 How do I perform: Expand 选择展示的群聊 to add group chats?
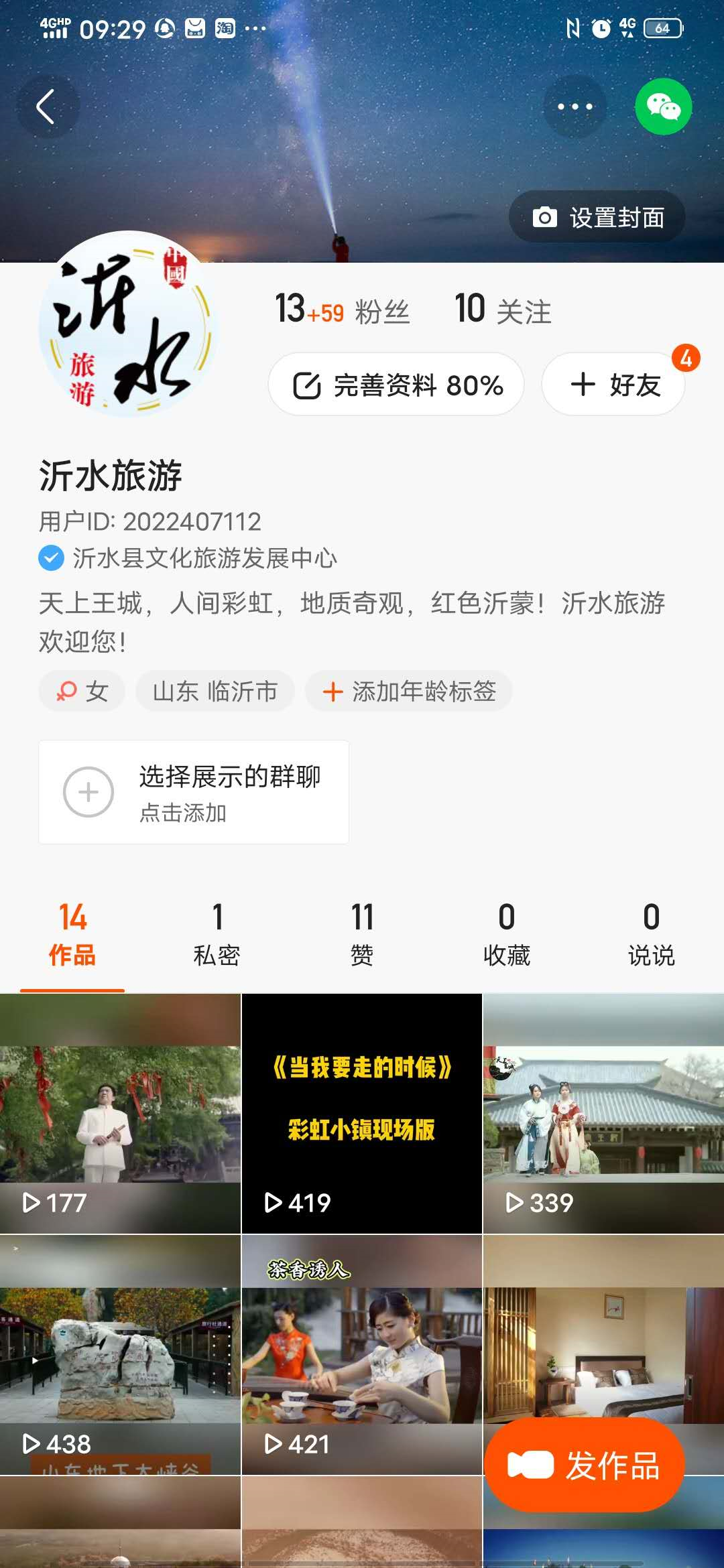click(x=194, y=791)
